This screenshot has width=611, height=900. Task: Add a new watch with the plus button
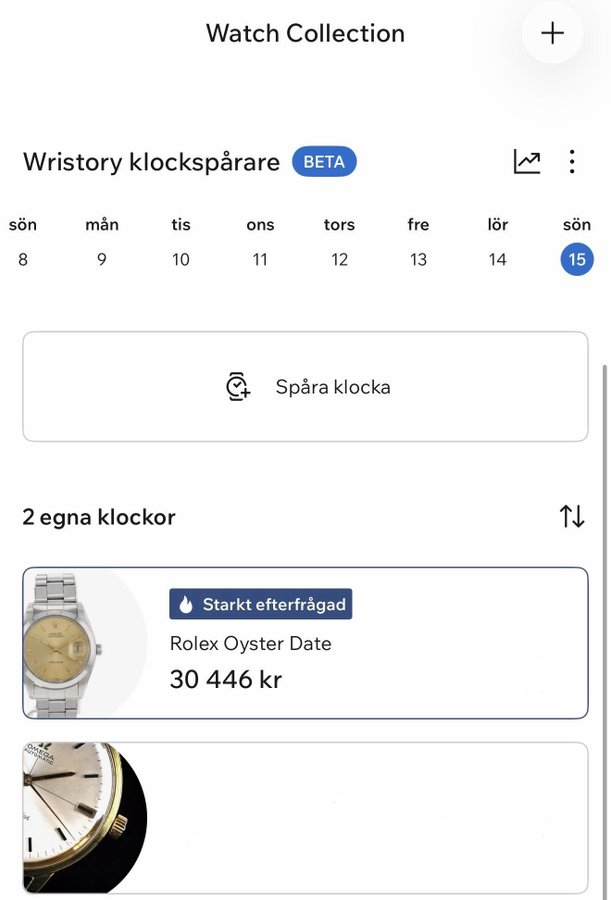pyautogui.click(x=552, y=33)
